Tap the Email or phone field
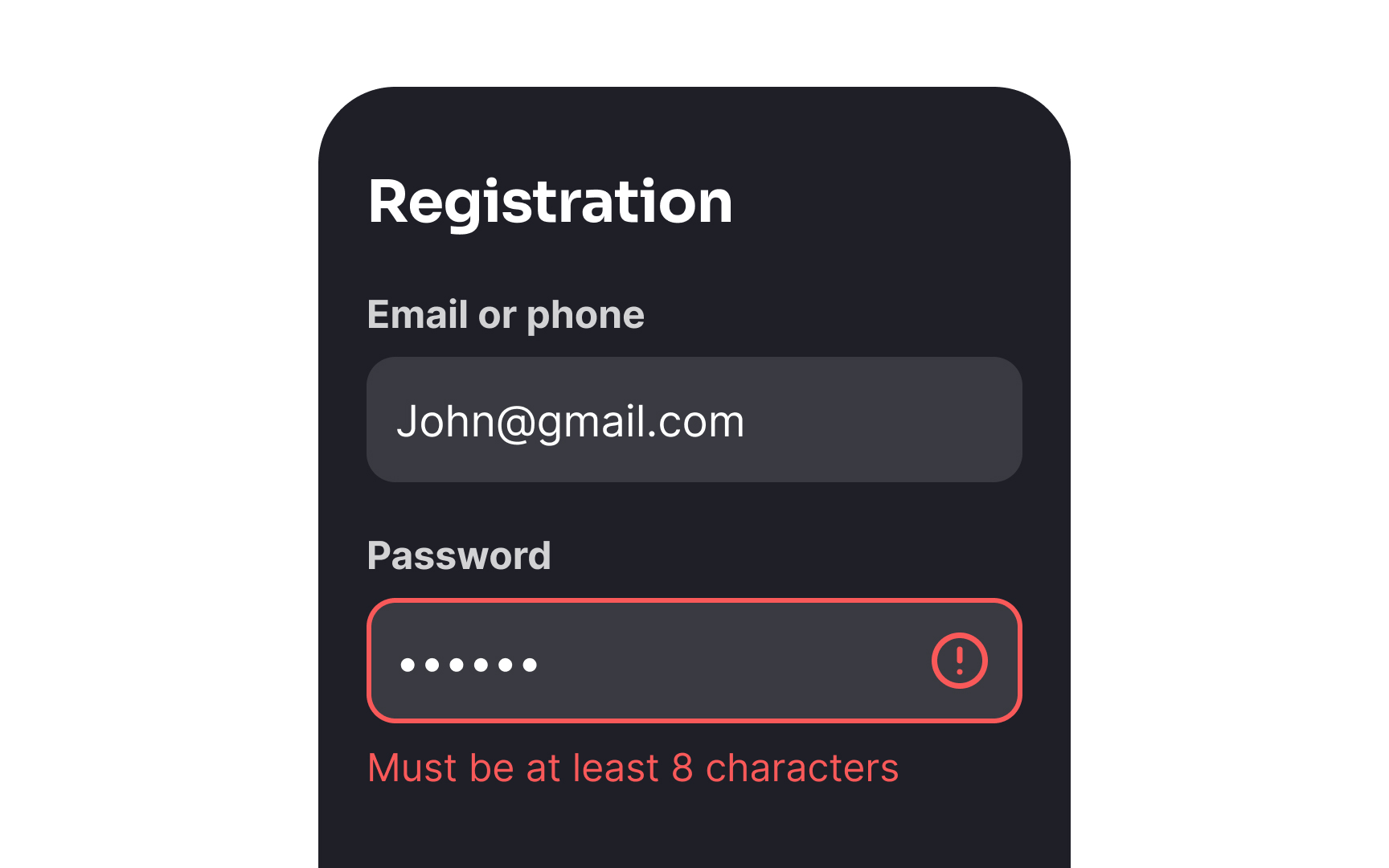This screenshot has height=868, width=1389. click(x=693, y=420)
